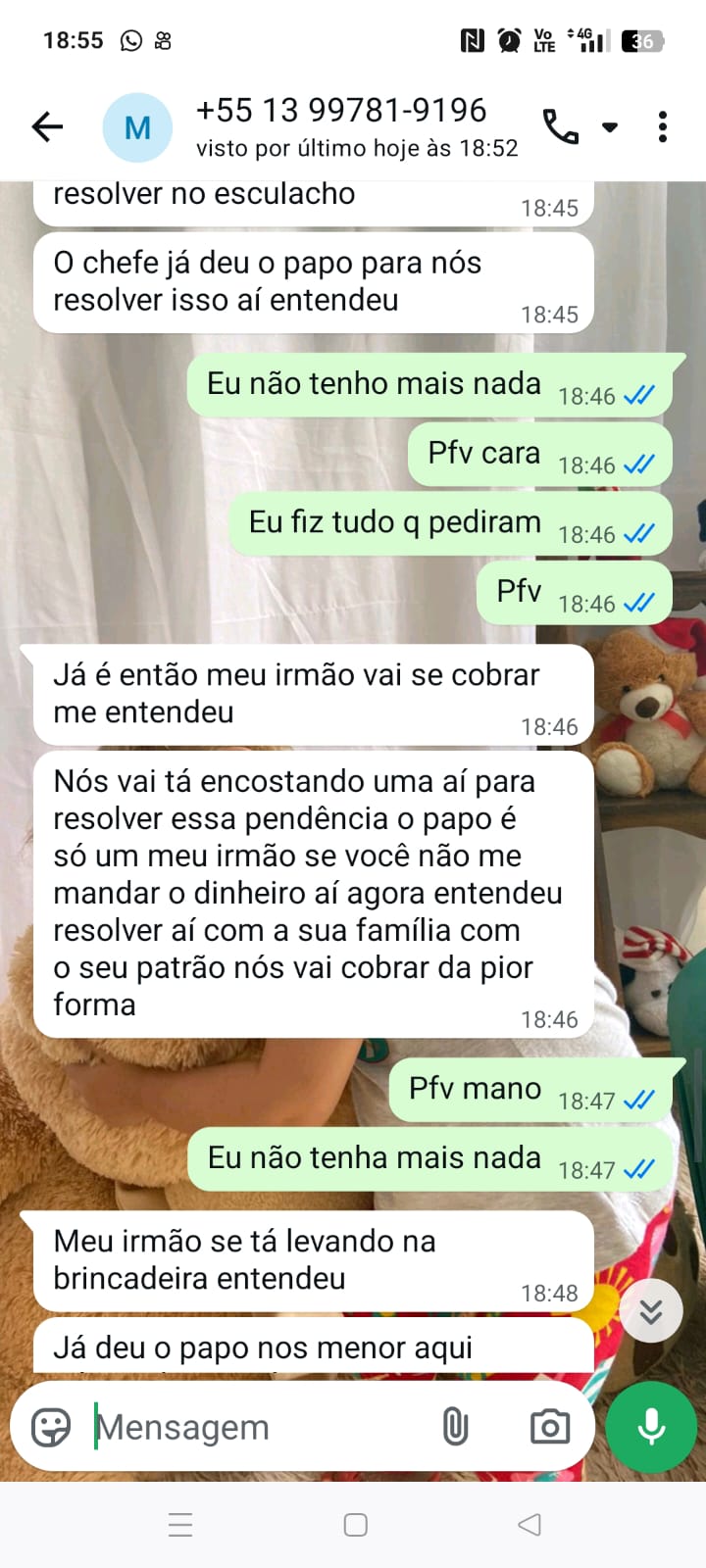The width and height of the screenshot is (706, 1568).
Task: Open the three-dot overflow menu
Action: (663, 126)
